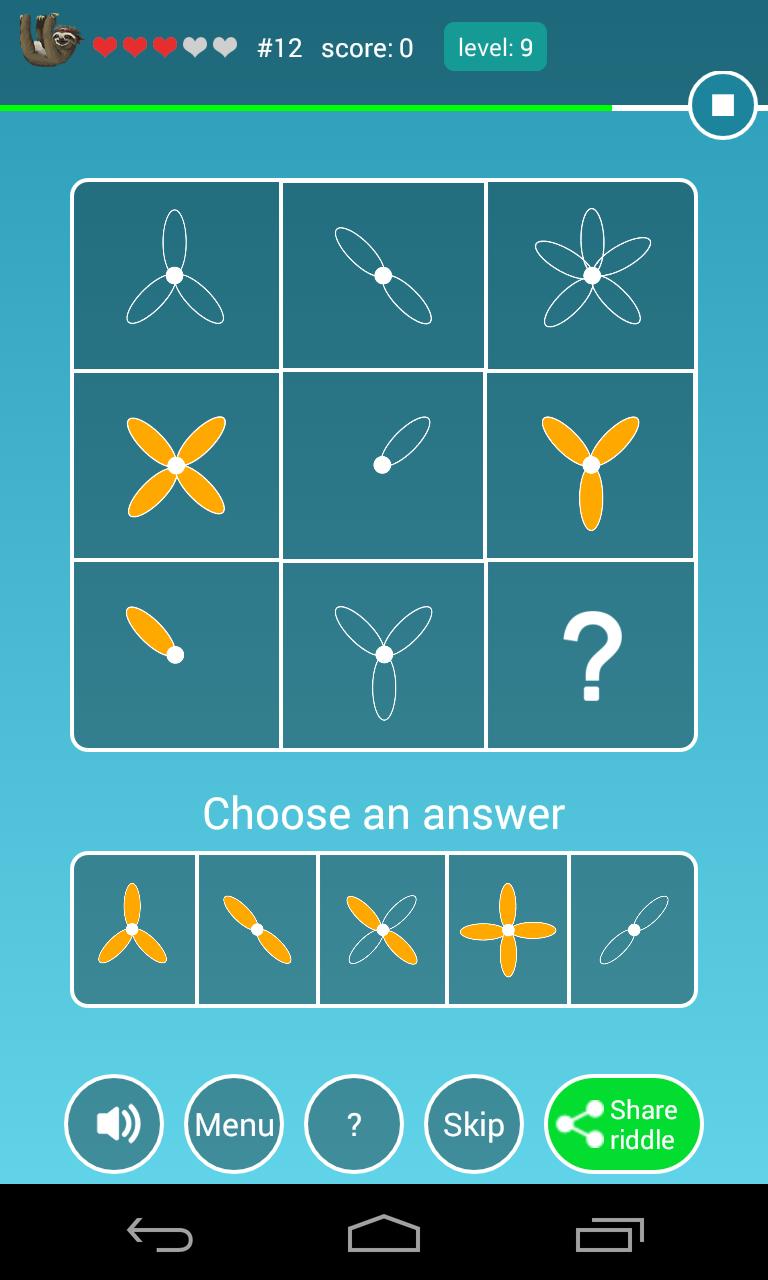Tap the level 9 badge
Image resolution: width=768 pixels, height=1280 pixels.
[x=494, y=46]
